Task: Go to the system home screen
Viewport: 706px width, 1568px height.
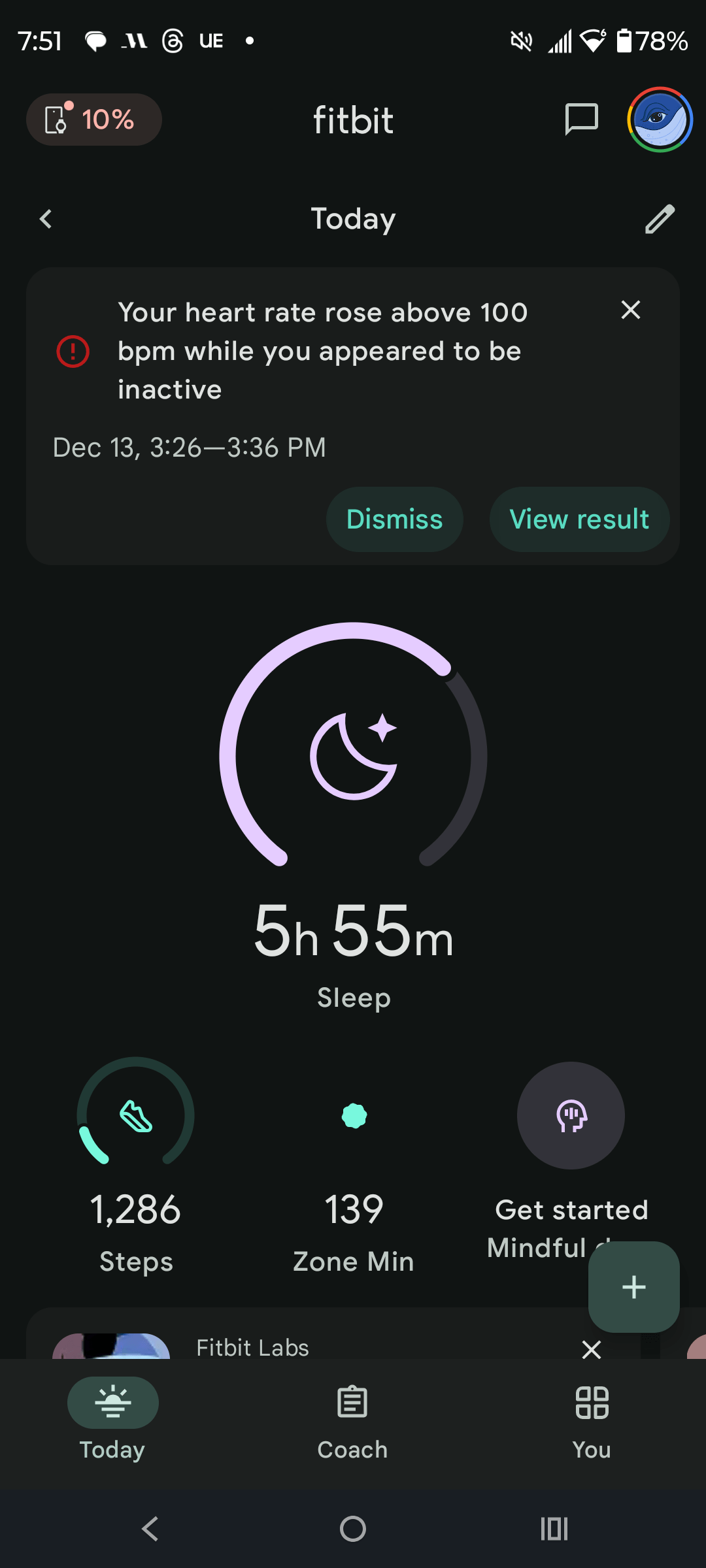Action: [353, 1529]
